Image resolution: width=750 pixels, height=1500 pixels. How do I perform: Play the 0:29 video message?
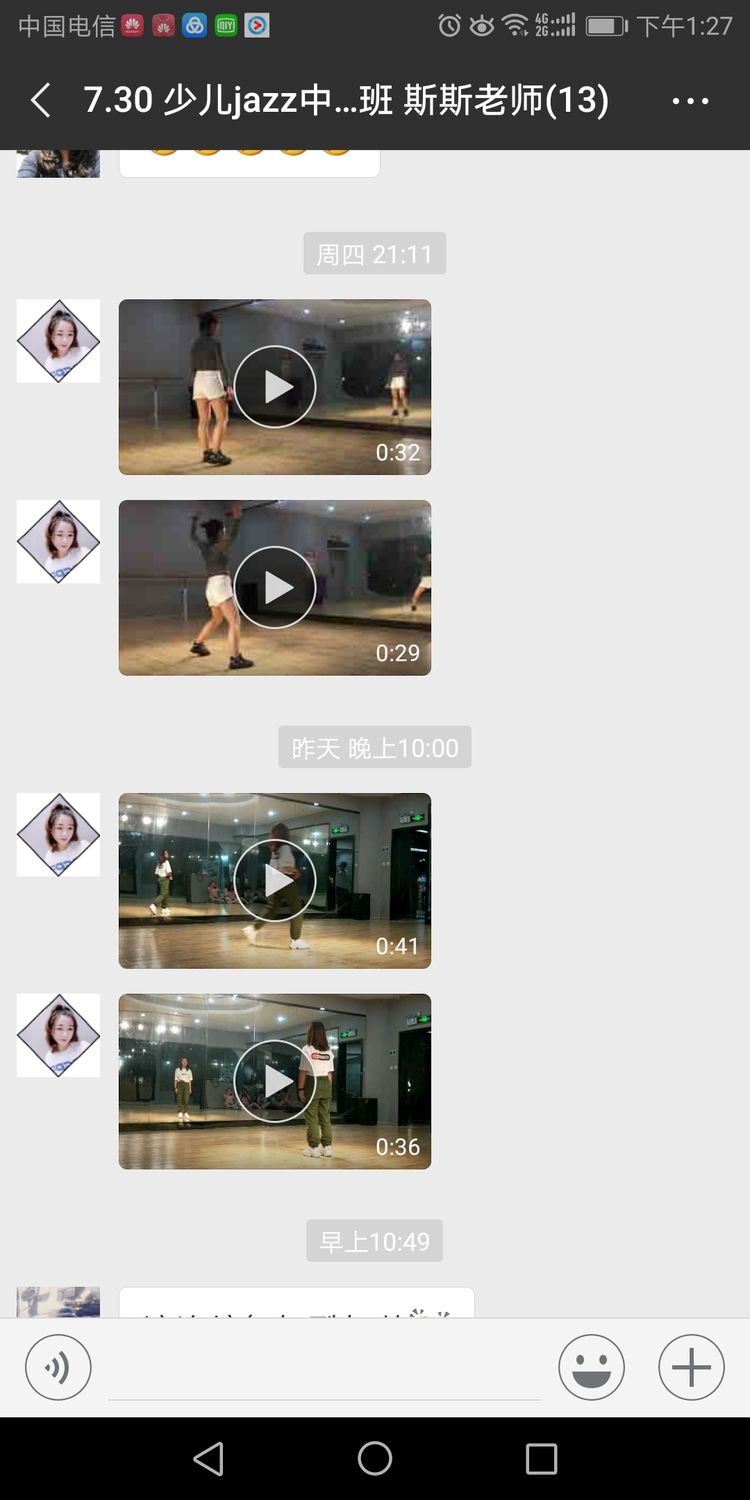tap(275, 588)
